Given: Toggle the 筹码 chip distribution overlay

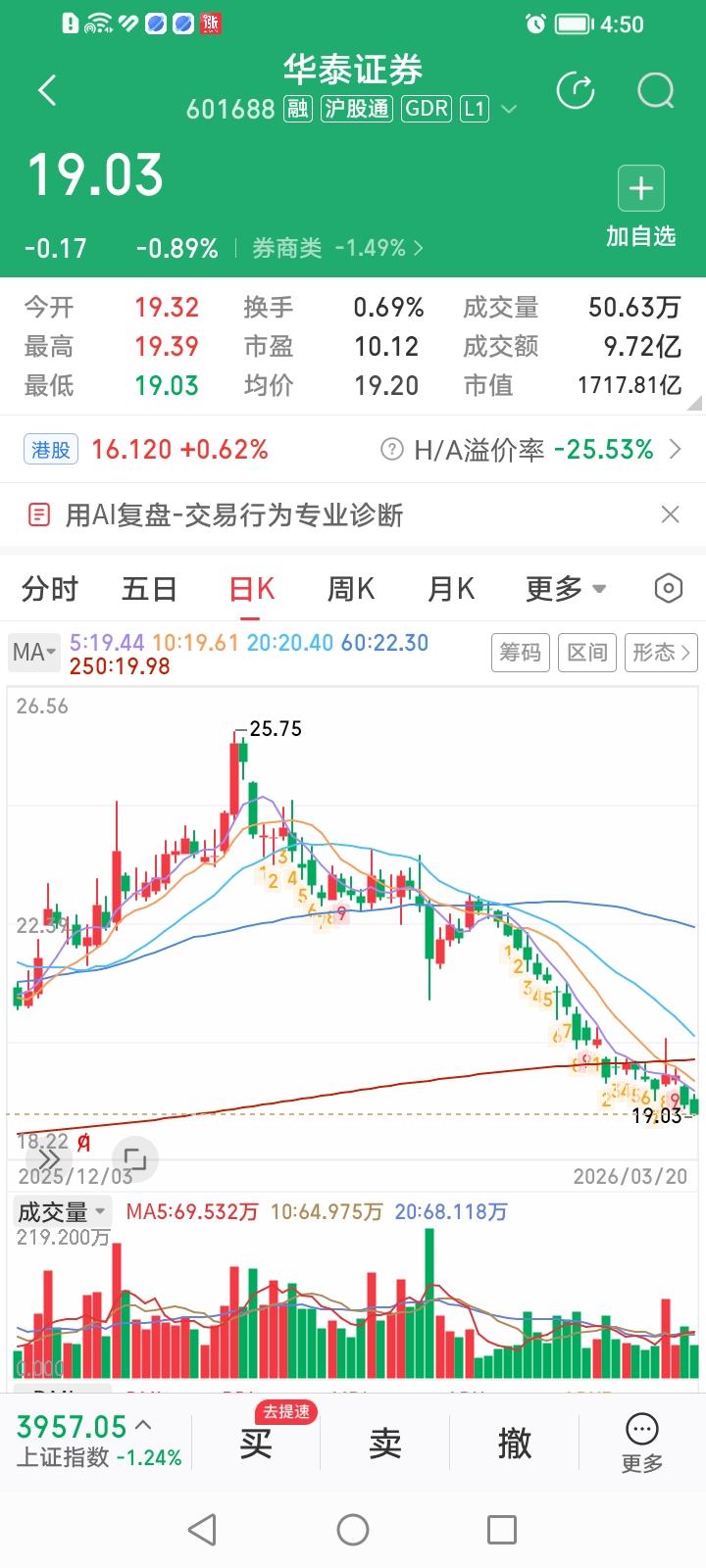Looking at the screenshot, I should pyautogui.click(x=520, y=653).
